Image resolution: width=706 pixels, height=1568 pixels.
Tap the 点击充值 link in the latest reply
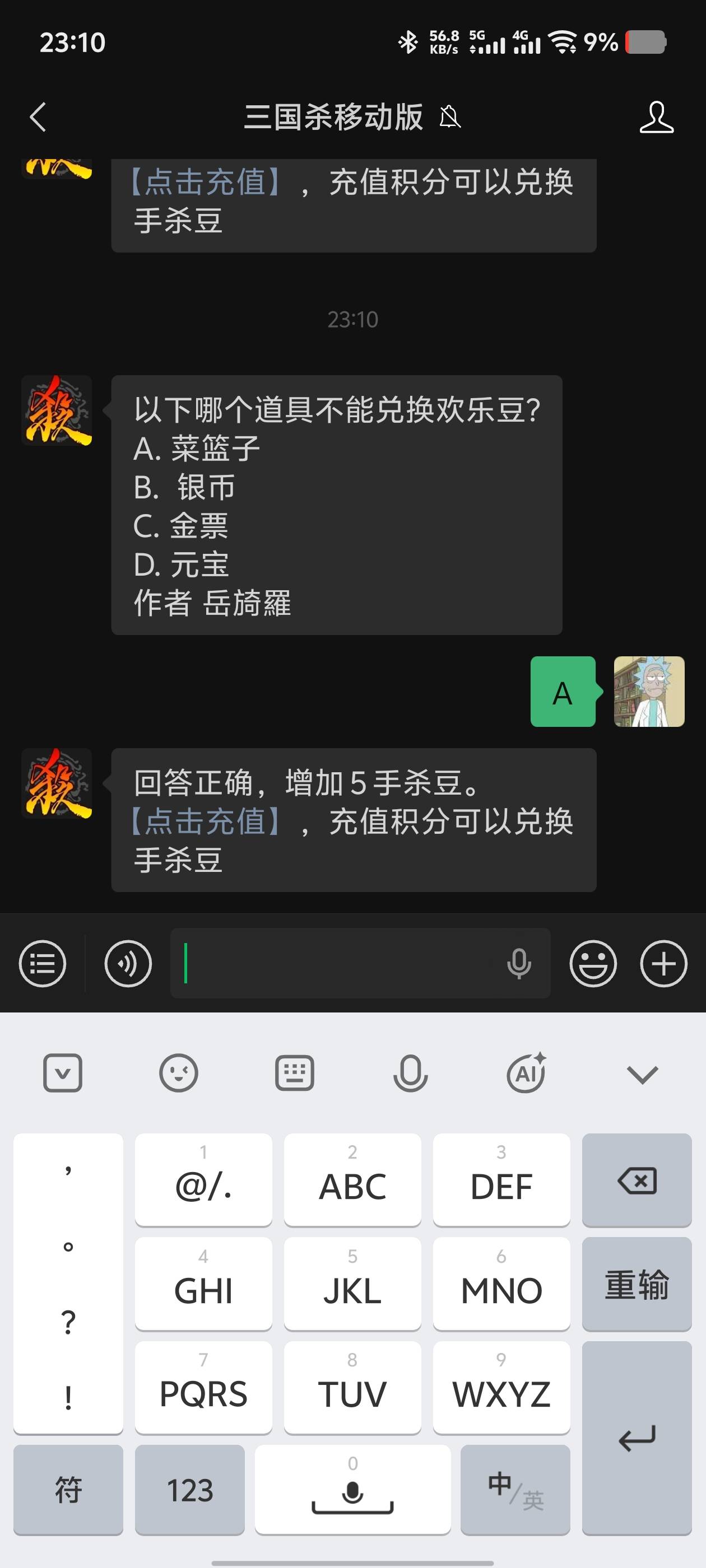206,821
